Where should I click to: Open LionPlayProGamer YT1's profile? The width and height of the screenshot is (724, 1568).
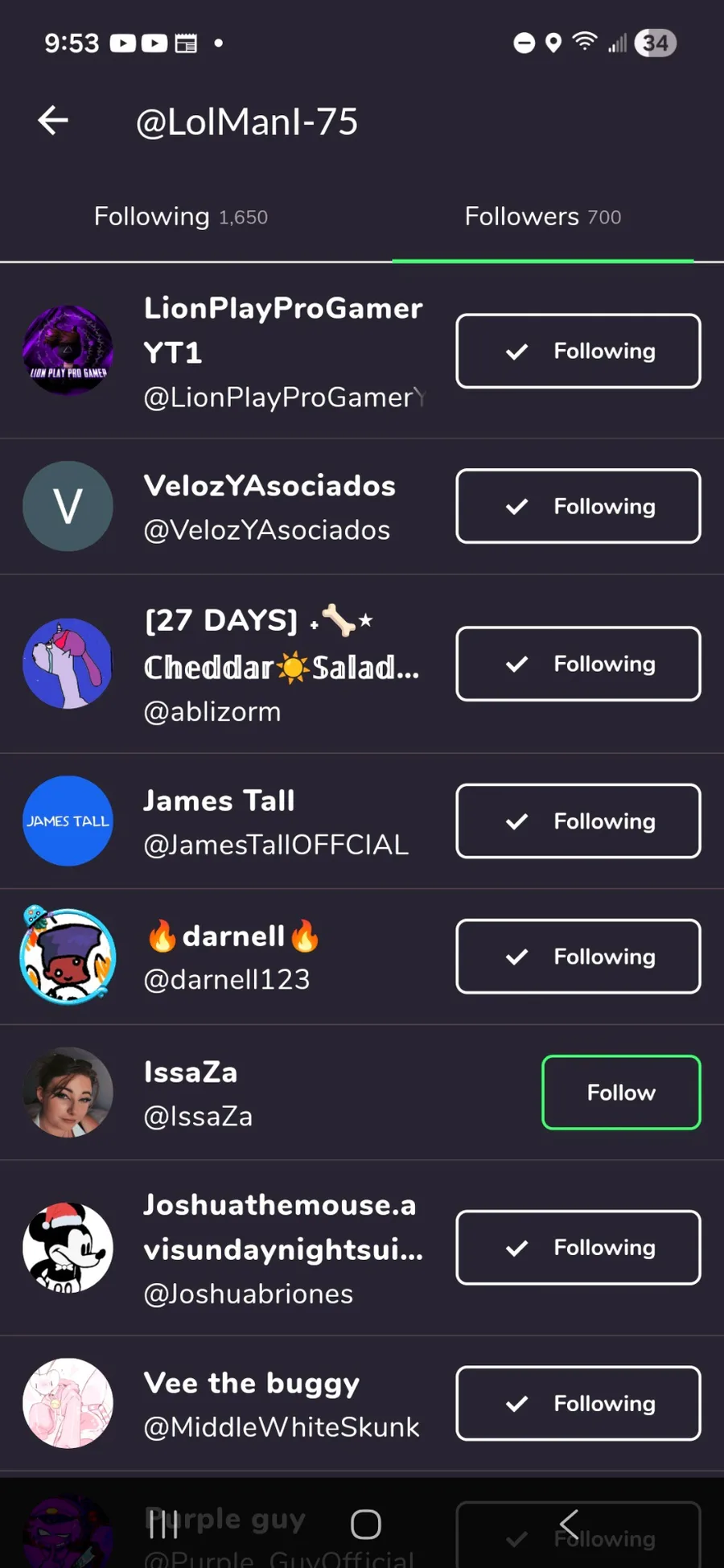282,352
